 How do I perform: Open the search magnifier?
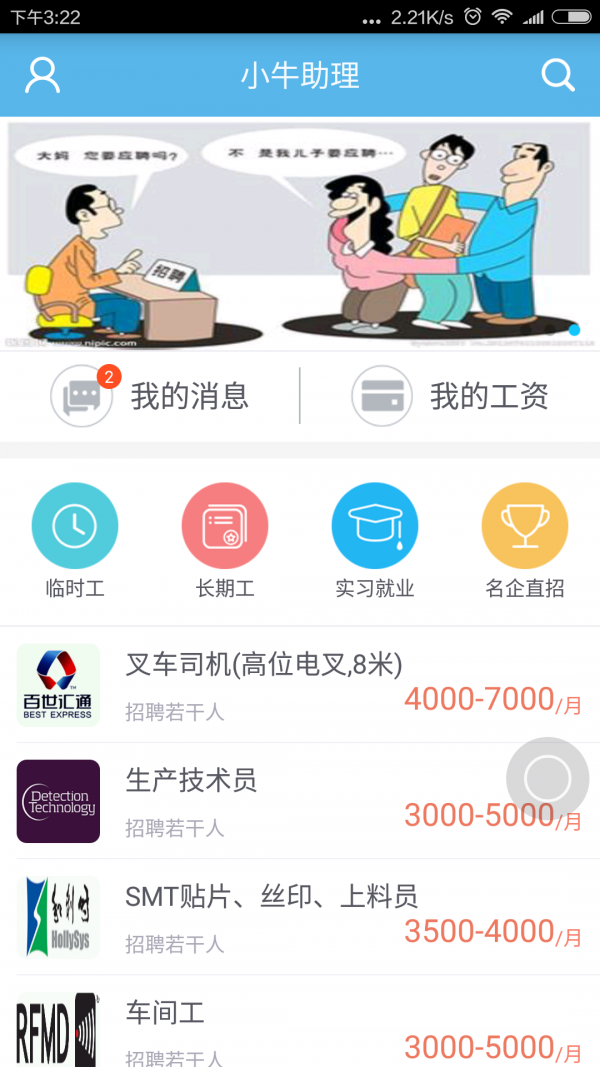[557, 75]
